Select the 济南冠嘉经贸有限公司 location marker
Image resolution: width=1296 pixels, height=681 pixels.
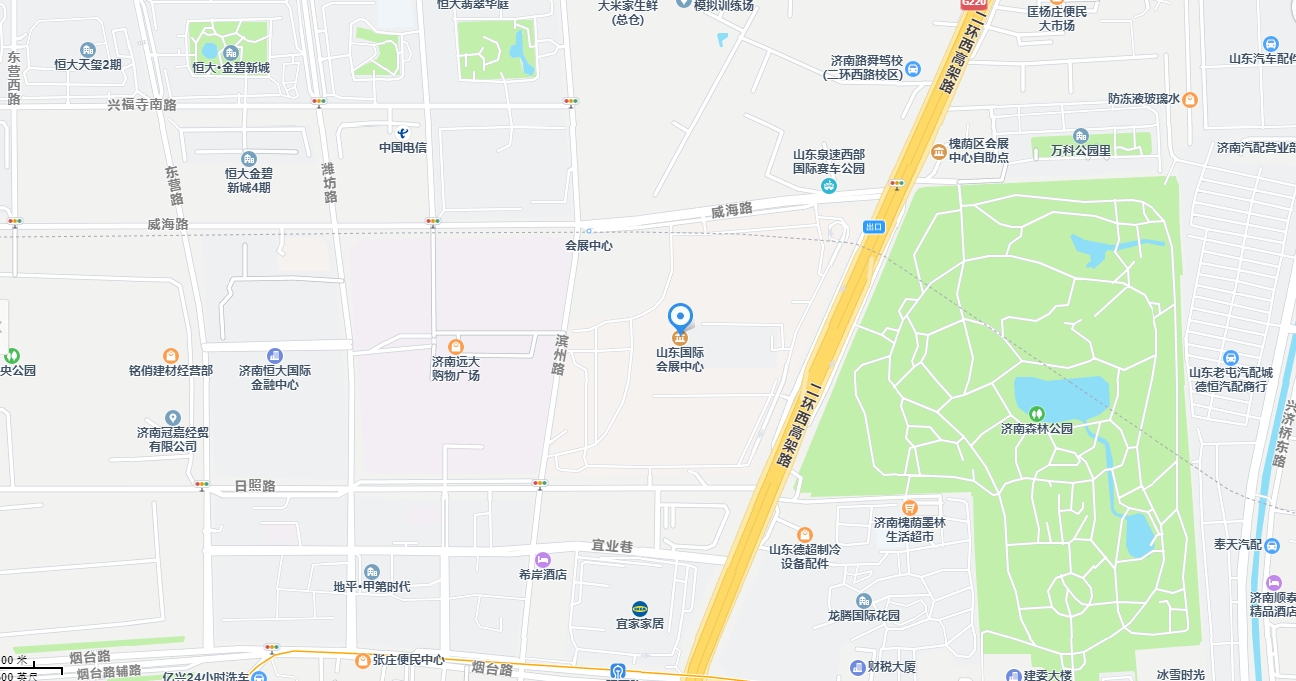click(173, 418)
